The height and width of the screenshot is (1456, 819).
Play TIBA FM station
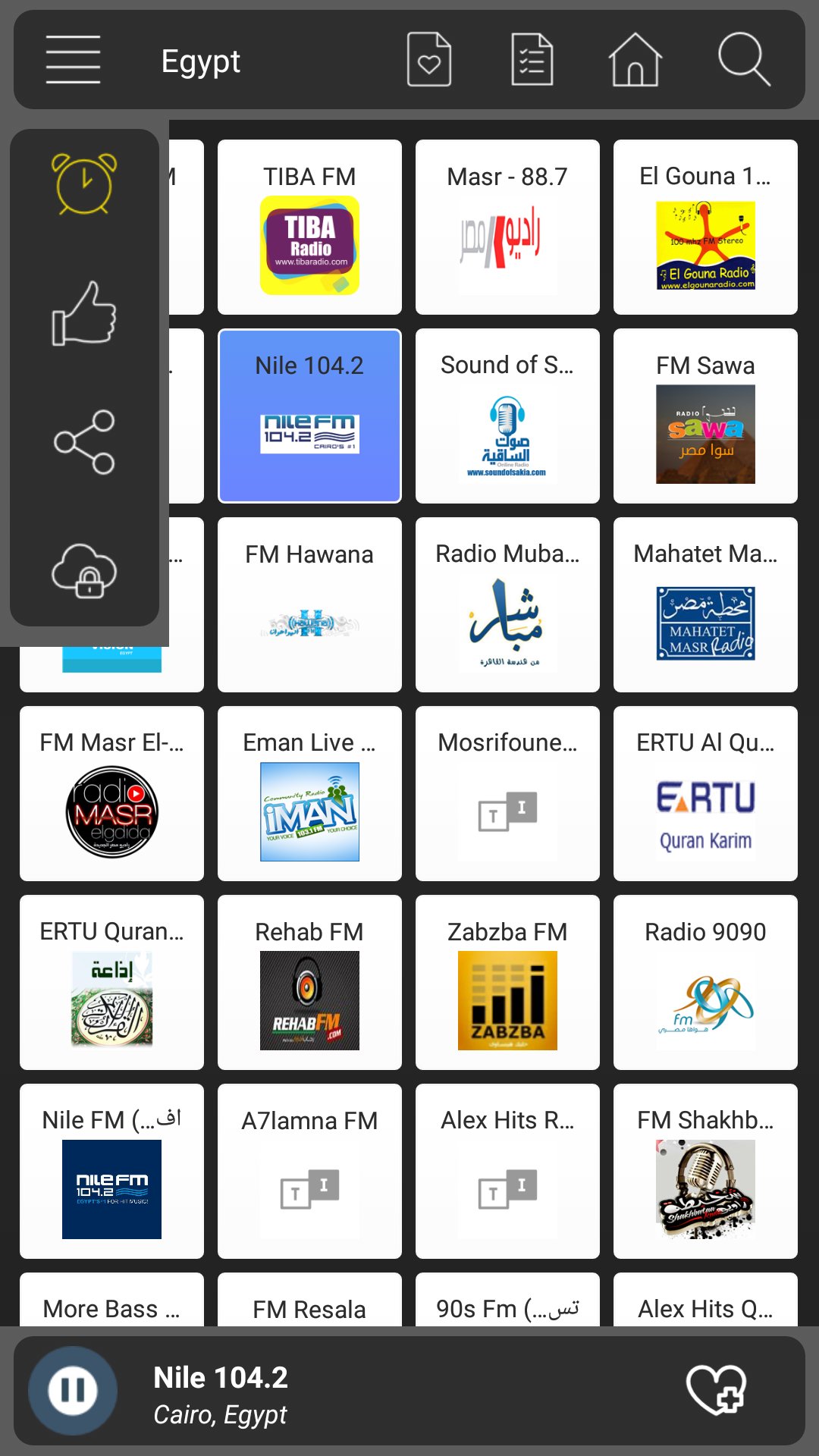click(309, 227)
